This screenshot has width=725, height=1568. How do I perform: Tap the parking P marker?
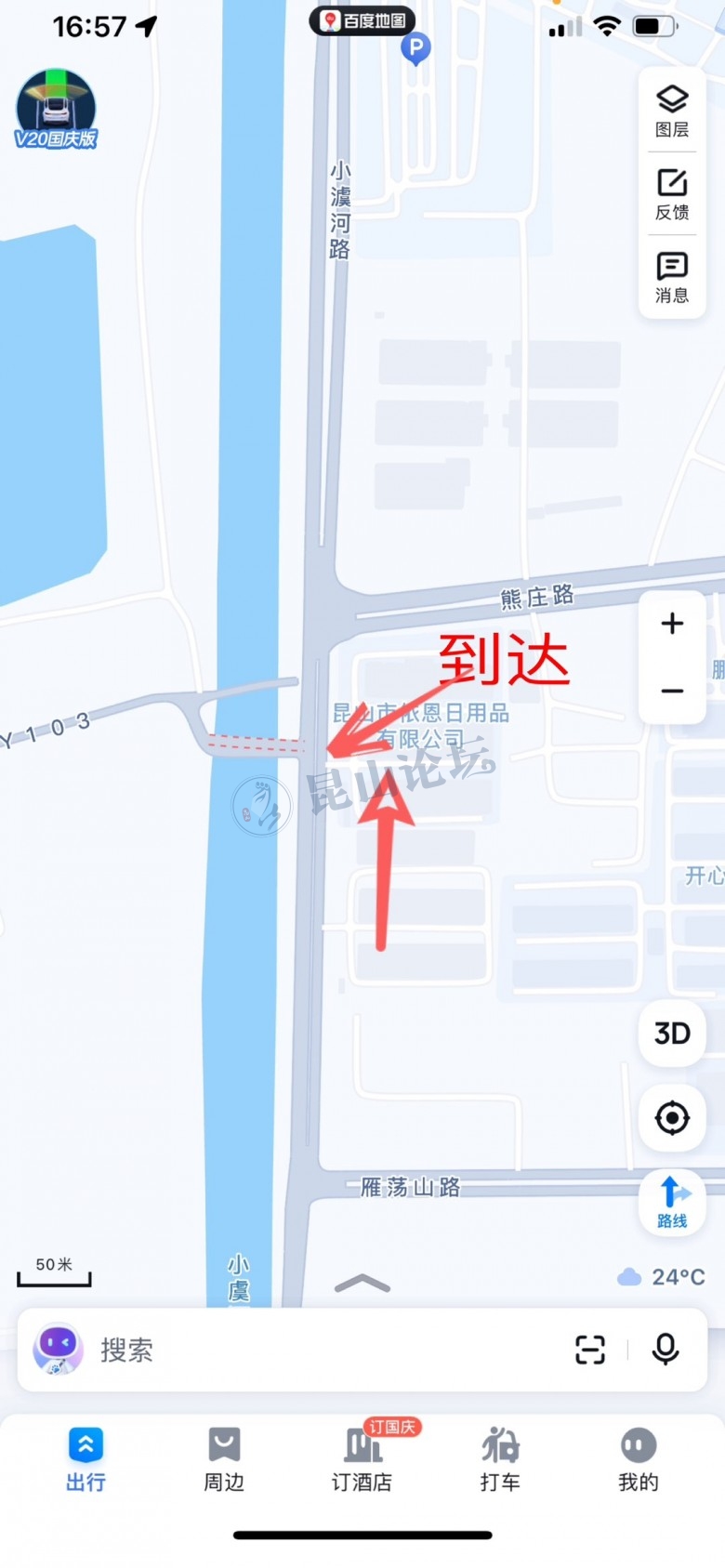[415, 47]
